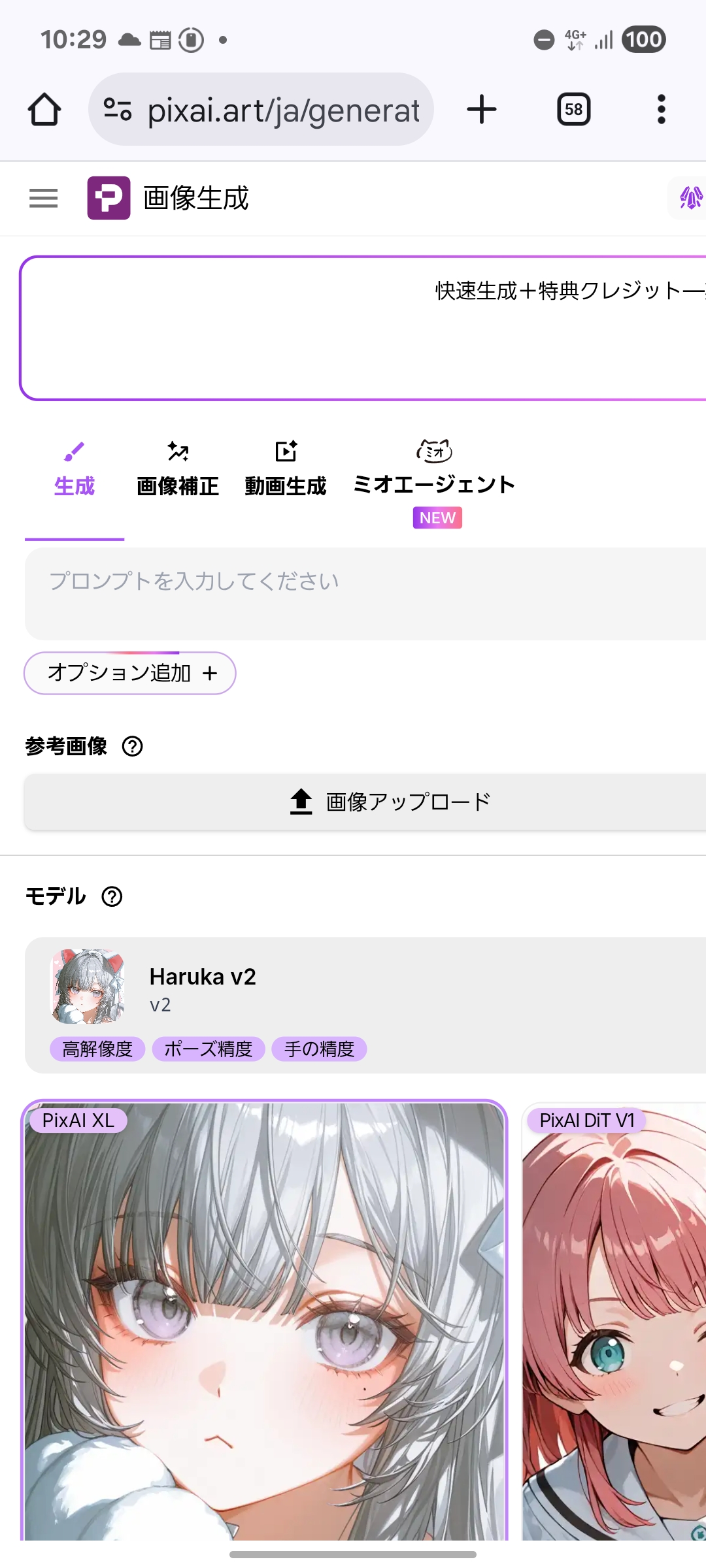
Task: Switch to the 動画生成 tab
Action: pos(286,470)
